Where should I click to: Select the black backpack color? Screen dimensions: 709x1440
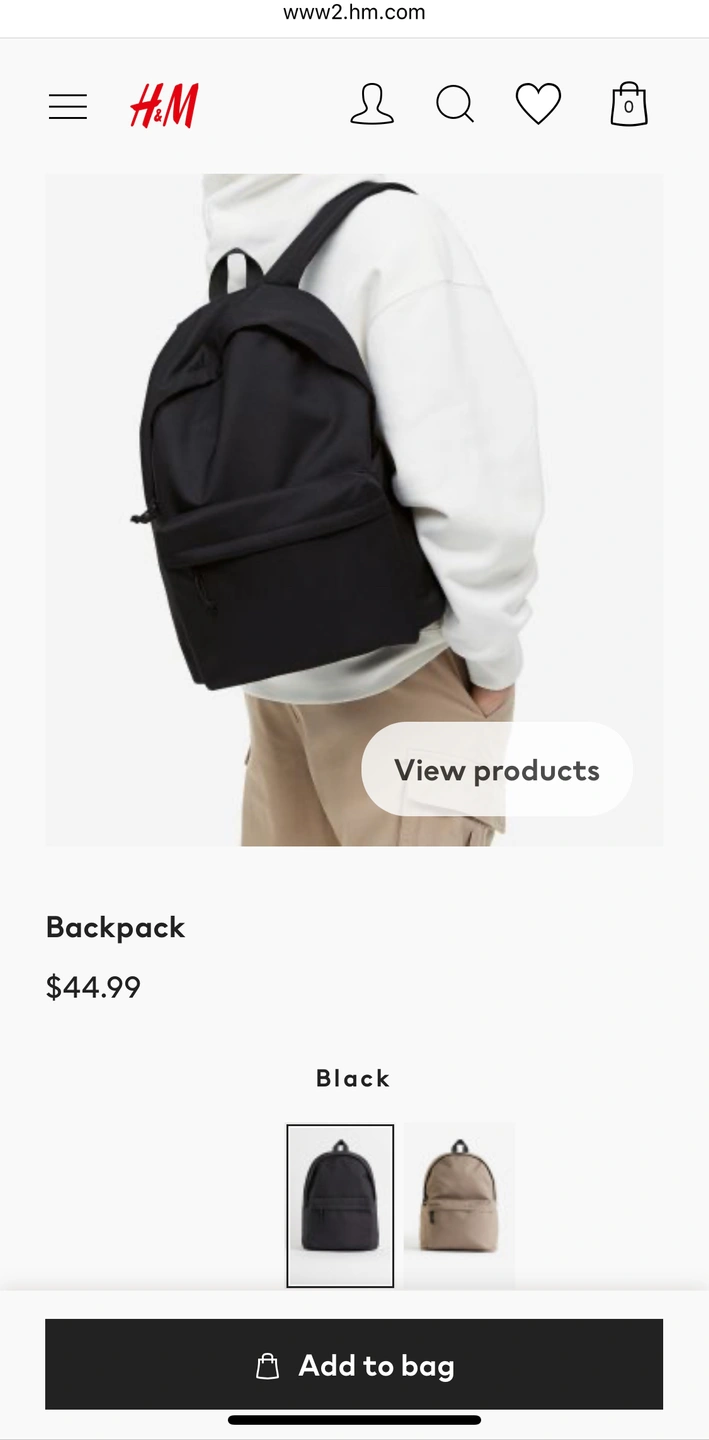[x=340, y=1205]
